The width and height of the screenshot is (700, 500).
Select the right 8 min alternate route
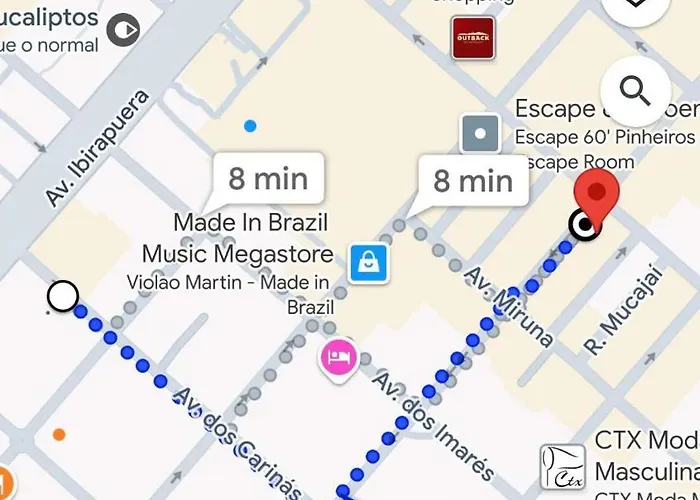tap(472, 181)
